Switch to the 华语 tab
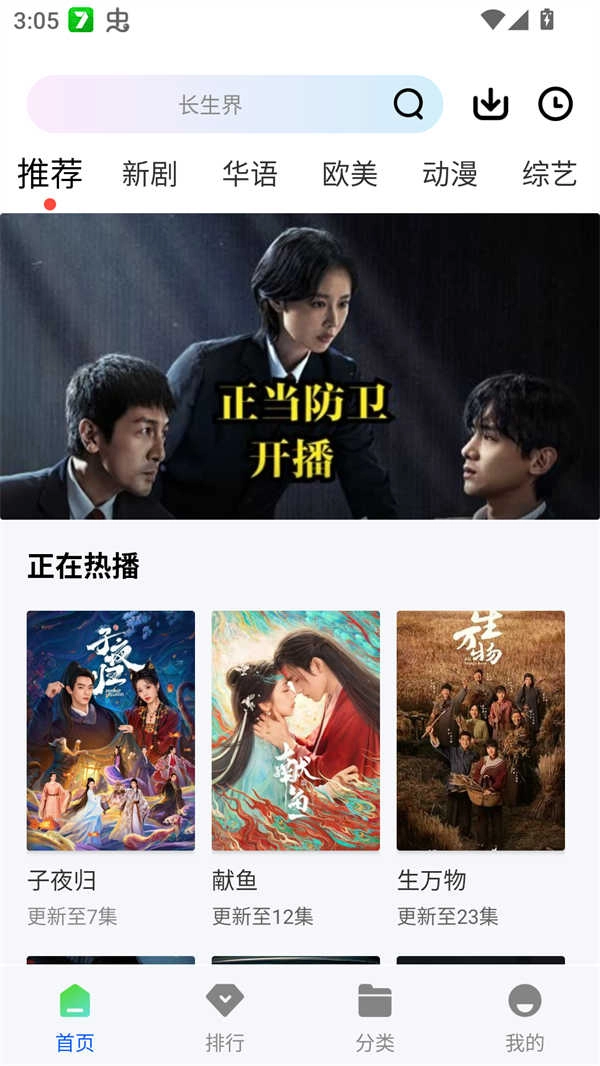Screen dimensions: 600x1066 250,175
